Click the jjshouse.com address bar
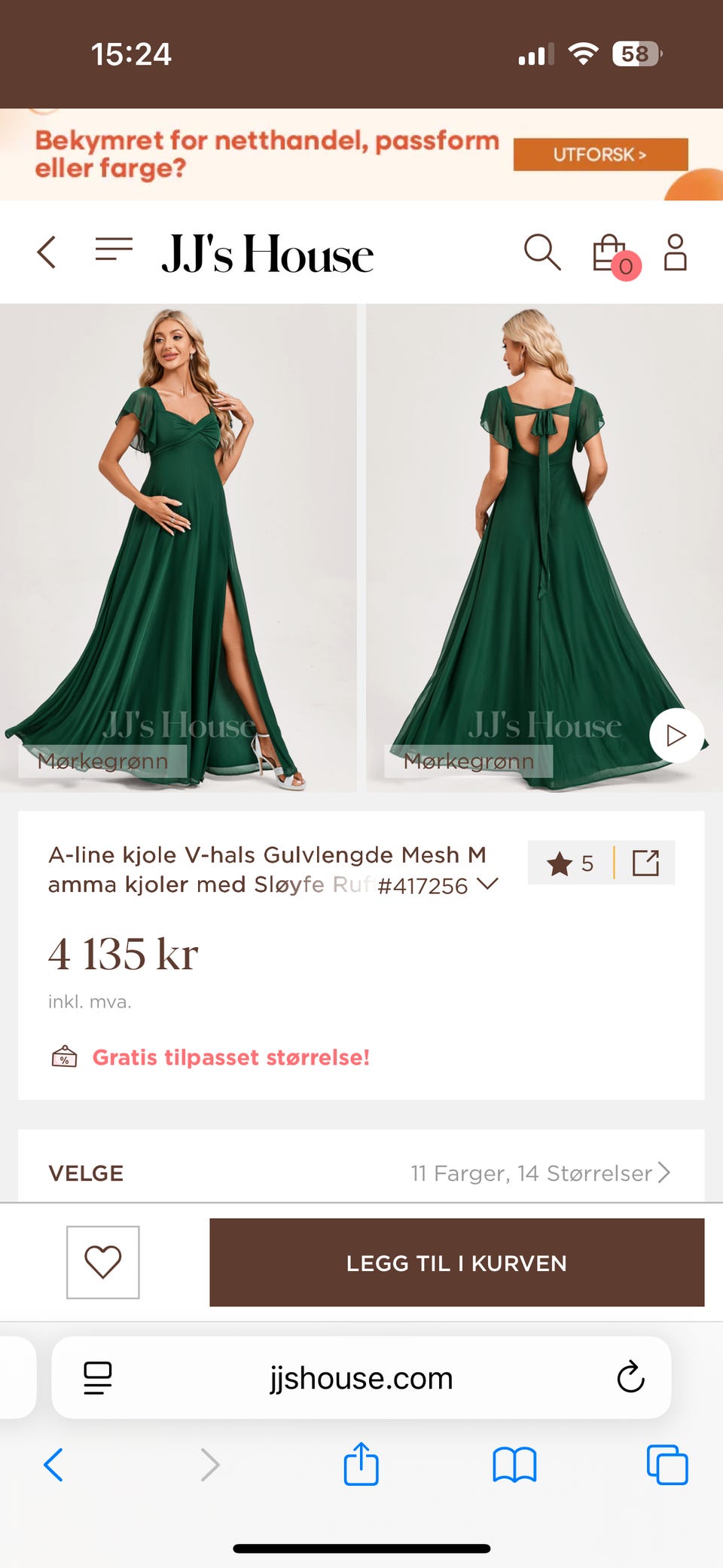Viewport: 723px width, 1568px height. (x=361, y=1379)
